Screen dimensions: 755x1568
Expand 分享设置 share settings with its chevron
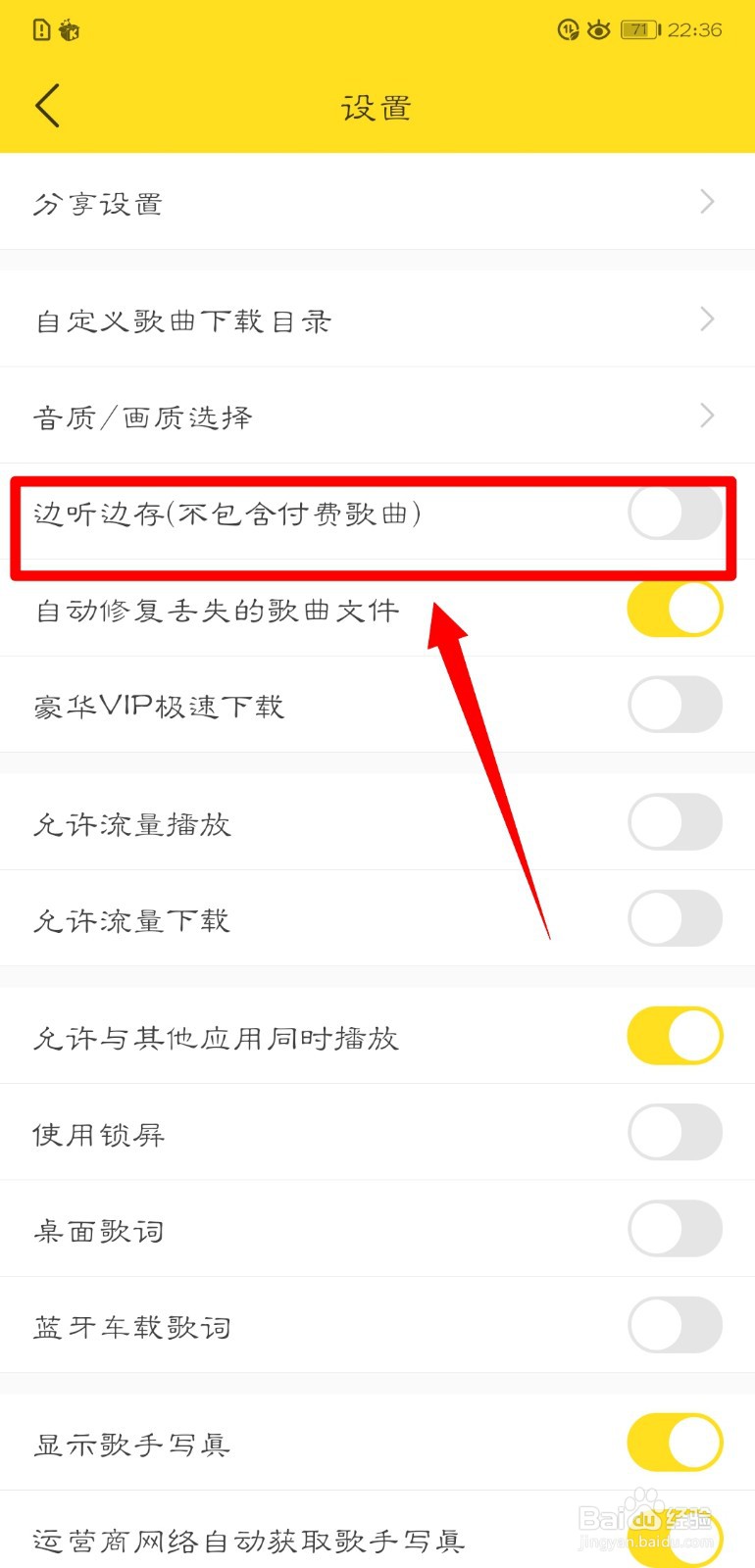[x=708, y=202]
